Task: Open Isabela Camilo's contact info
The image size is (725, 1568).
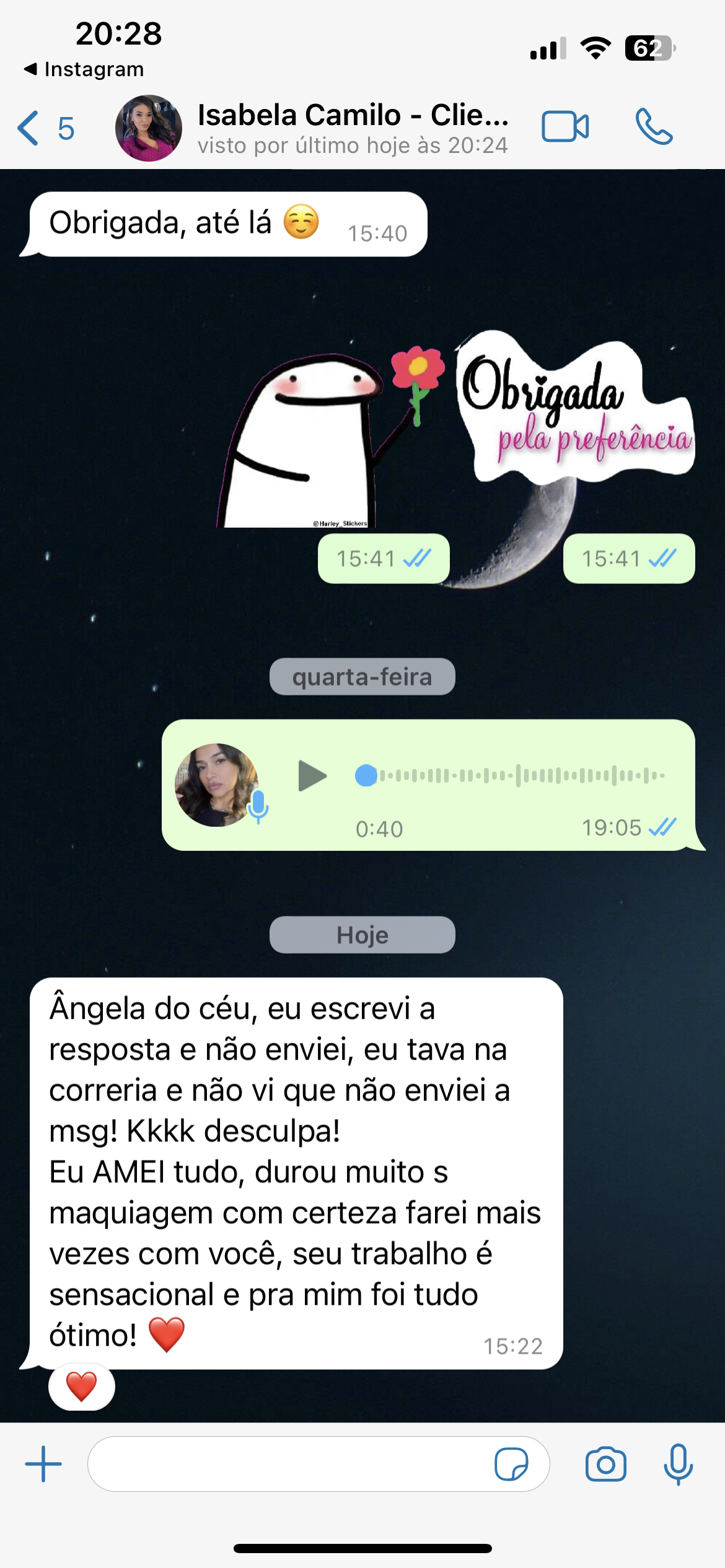Action: [352, 128]
